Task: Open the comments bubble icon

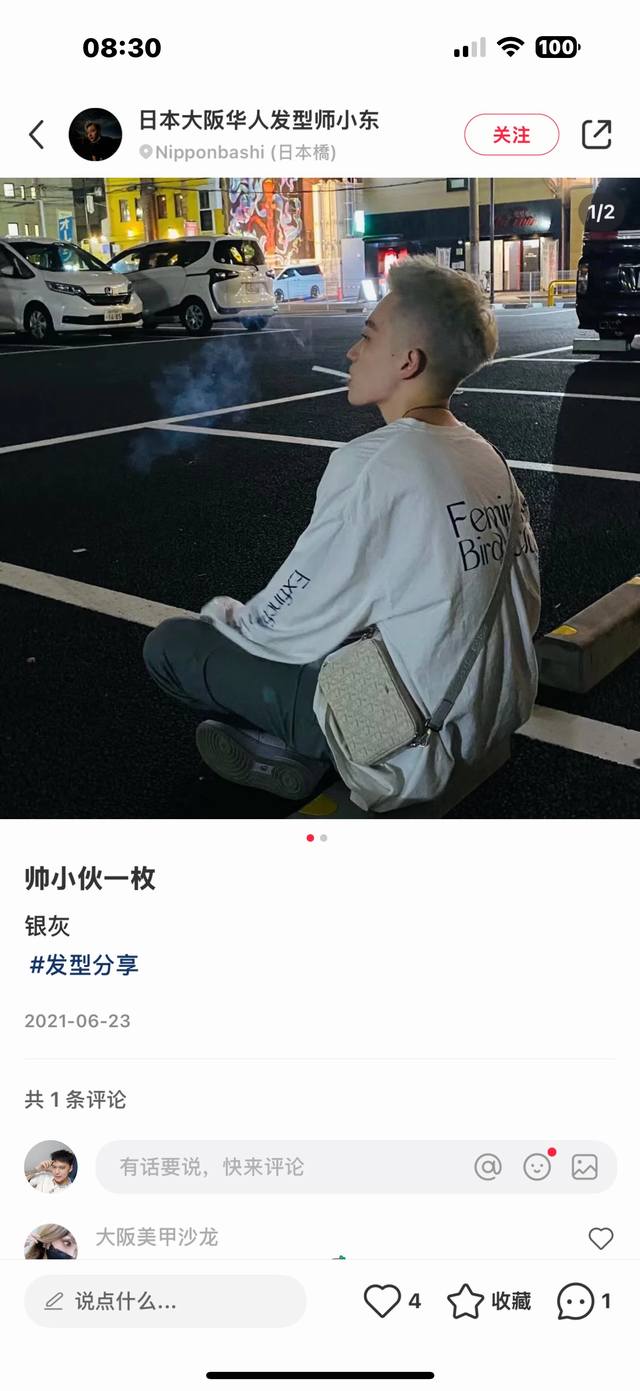Action: click(x=576, y=1301)
